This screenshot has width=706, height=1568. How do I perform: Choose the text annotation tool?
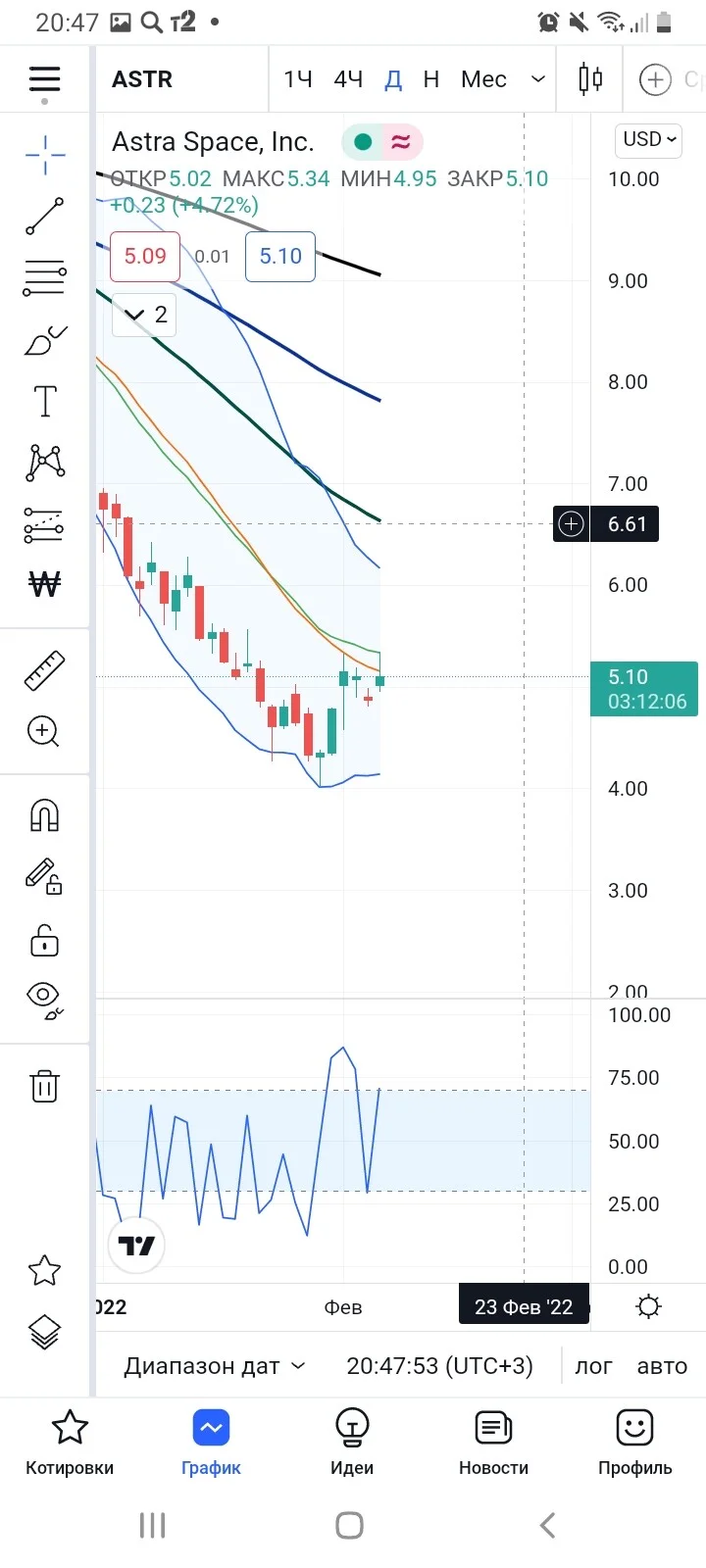pyautogui.click(x=45, y=401)
